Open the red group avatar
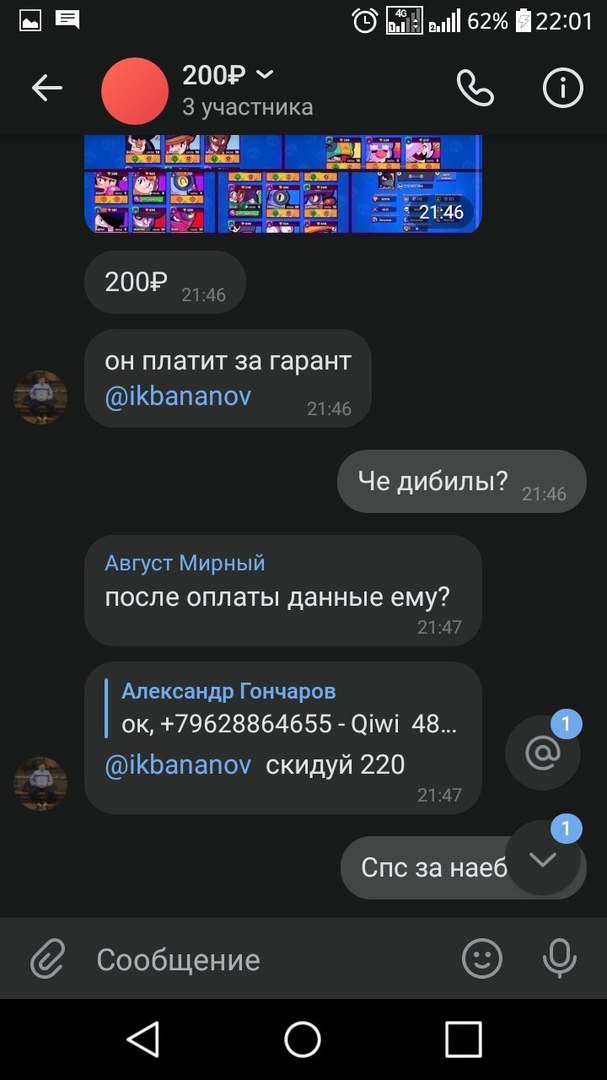This screenshot has height=1080, width=607. coord(135,91)
